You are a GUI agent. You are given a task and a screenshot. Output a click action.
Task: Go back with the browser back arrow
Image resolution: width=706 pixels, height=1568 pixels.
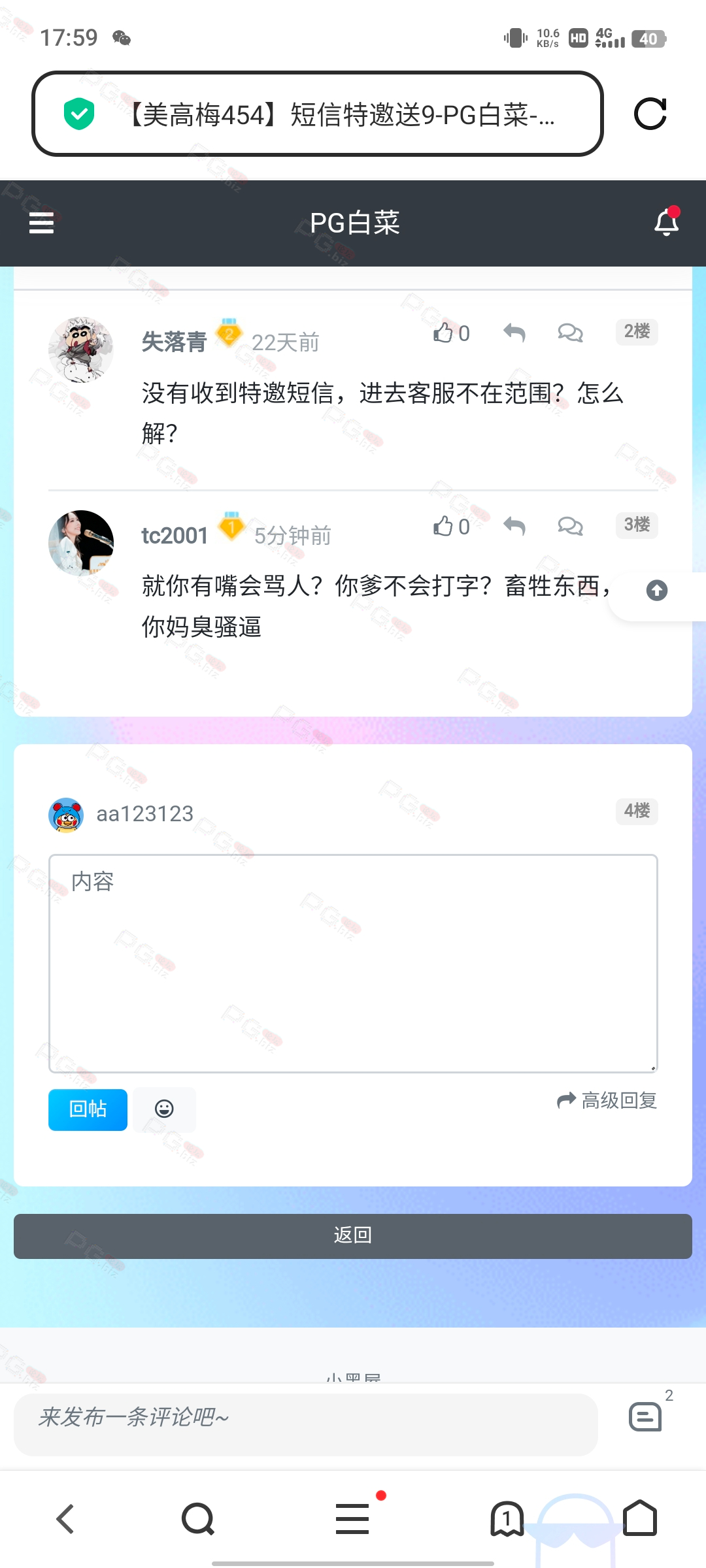click(x=65, y=1519)
